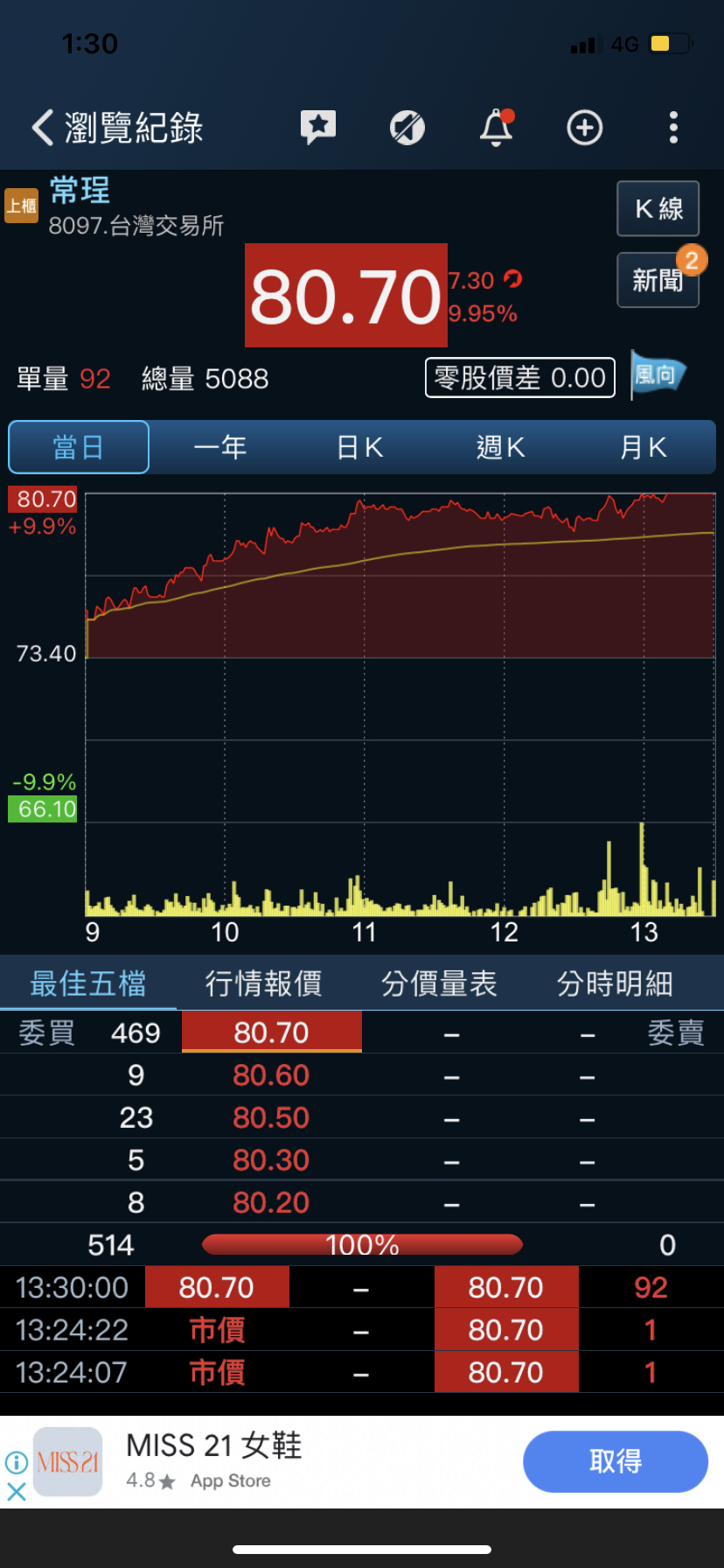
Task: Select the 最佳五檔 tab
Action: point(88,983)
